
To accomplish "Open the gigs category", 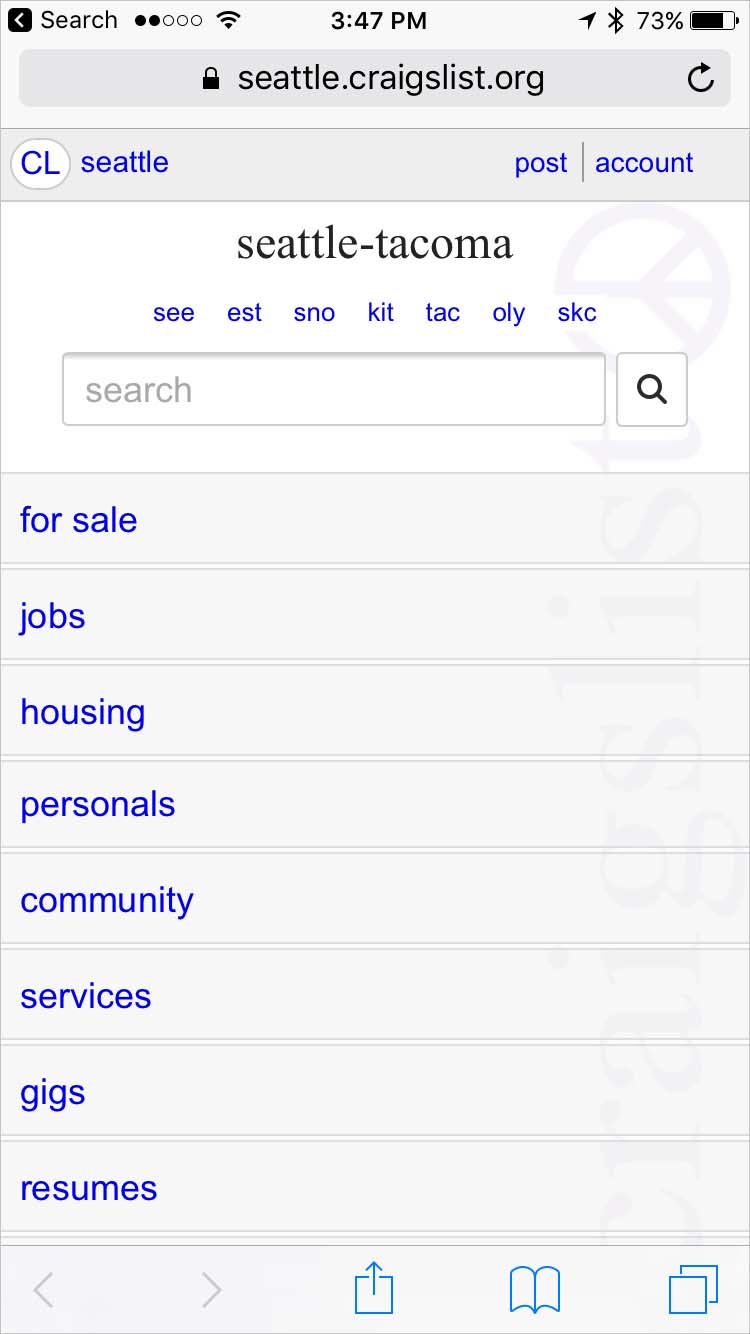I will click(x=375, y=1091).
